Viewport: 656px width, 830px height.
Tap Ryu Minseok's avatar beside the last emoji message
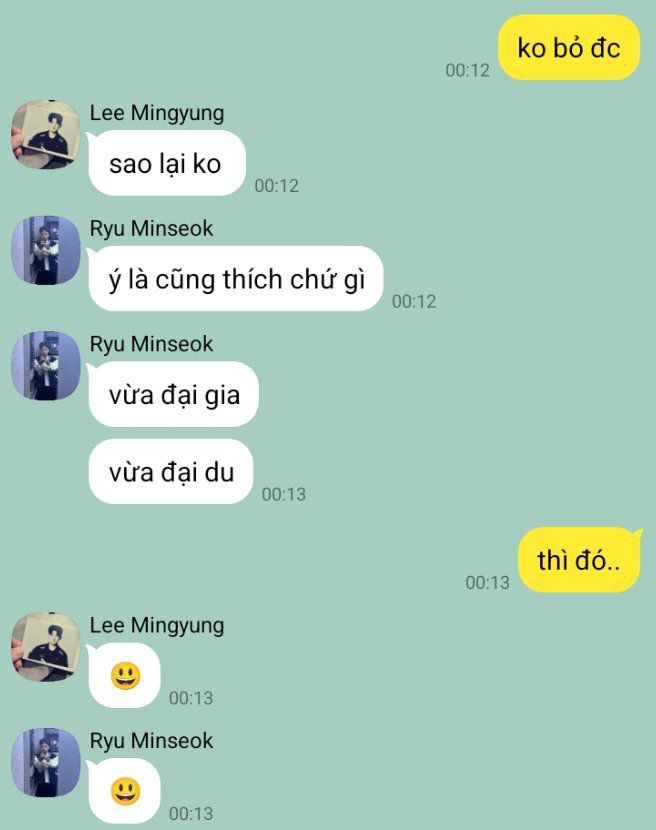[45, 763]
